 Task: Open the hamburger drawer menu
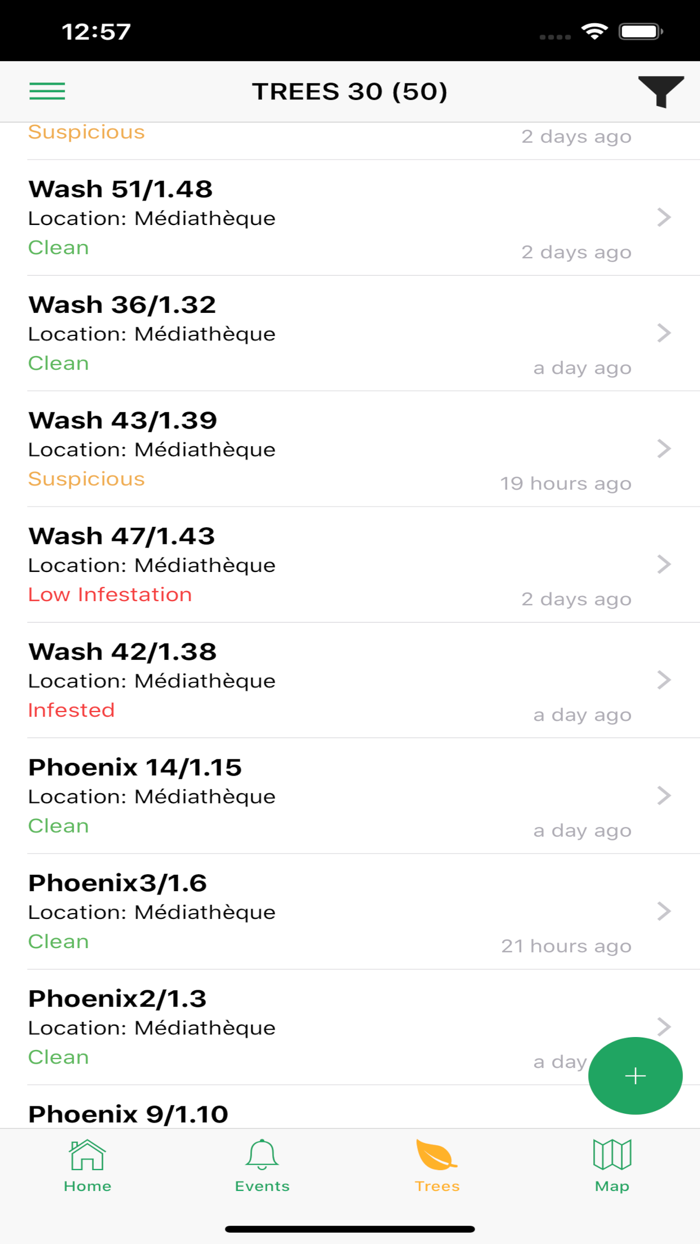pos(47,92)
